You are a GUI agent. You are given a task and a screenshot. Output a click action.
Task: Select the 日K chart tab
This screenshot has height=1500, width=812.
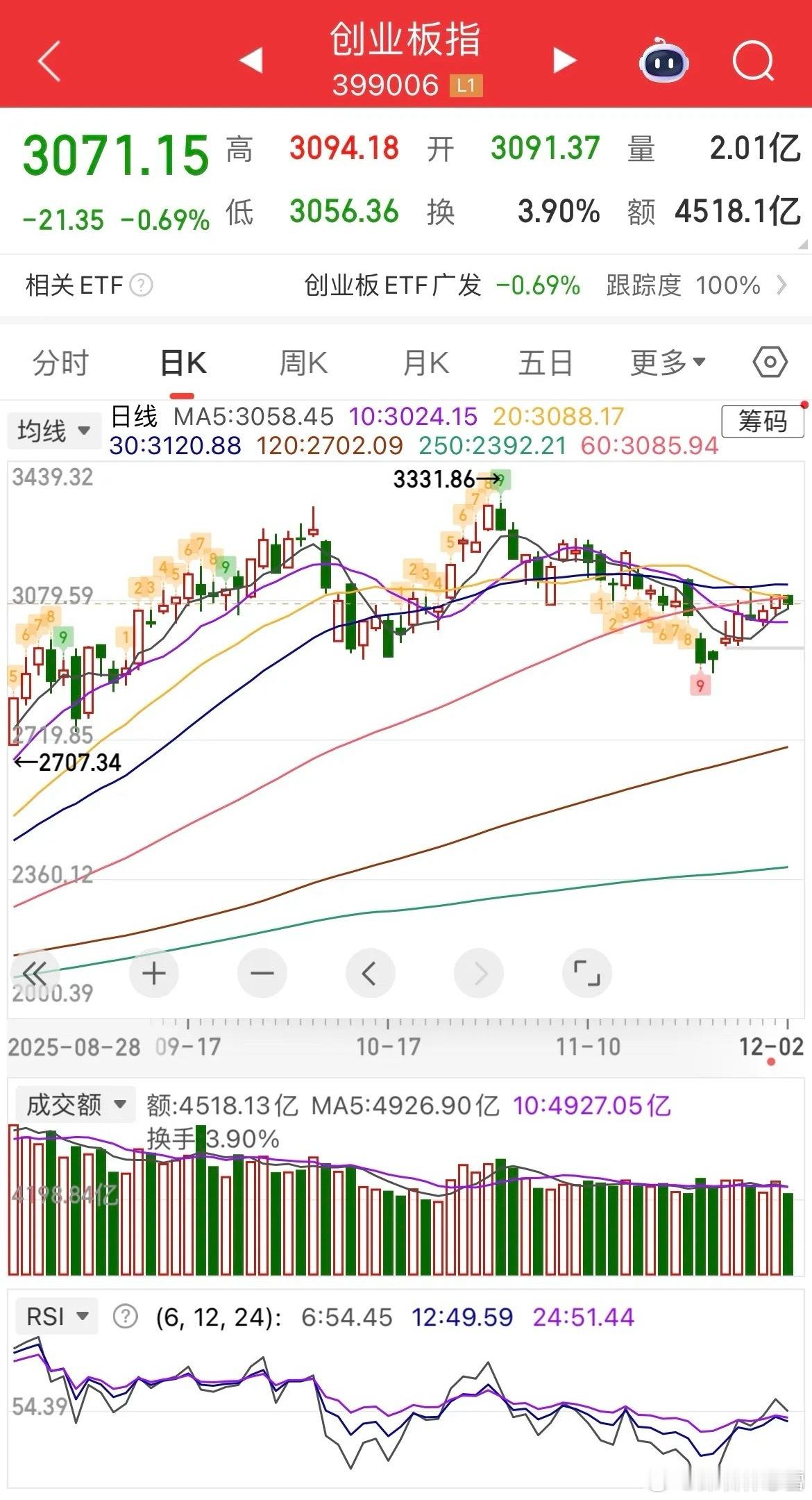(x=183, y=362)
